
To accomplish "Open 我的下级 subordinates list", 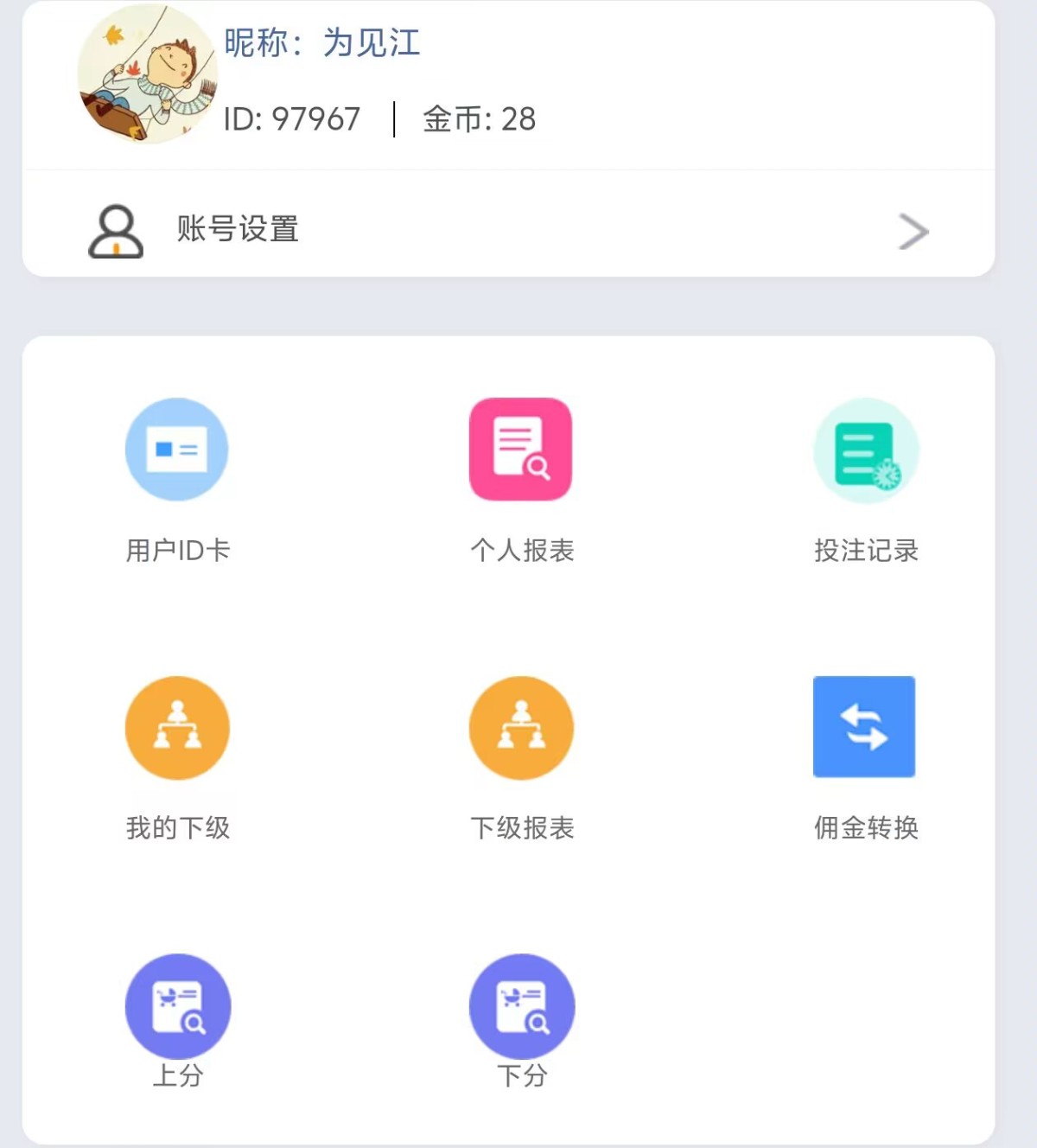I will click(x=177, y=729).
